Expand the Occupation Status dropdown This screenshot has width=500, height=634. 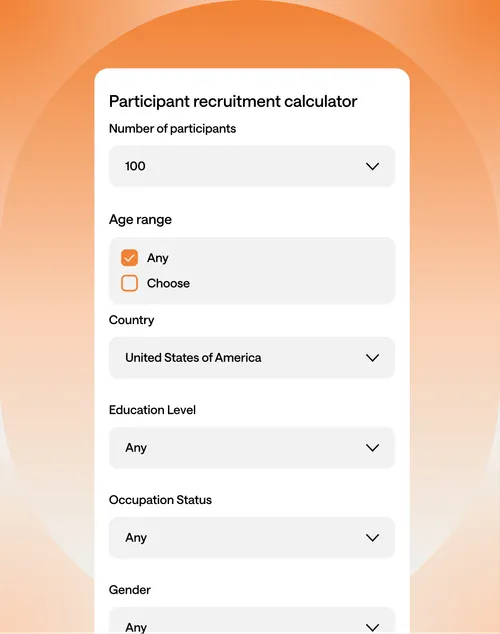(x=252, y=538)
